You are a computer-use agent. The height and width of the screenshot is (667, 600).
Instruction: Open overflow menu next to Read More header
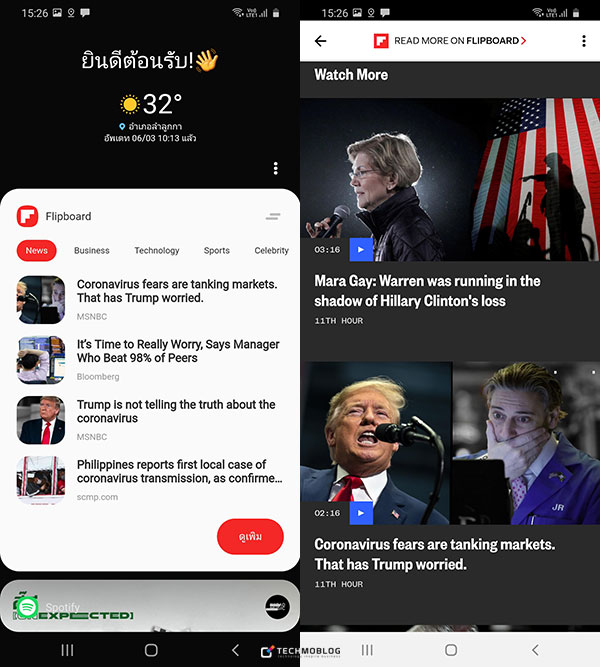point(584,41)
